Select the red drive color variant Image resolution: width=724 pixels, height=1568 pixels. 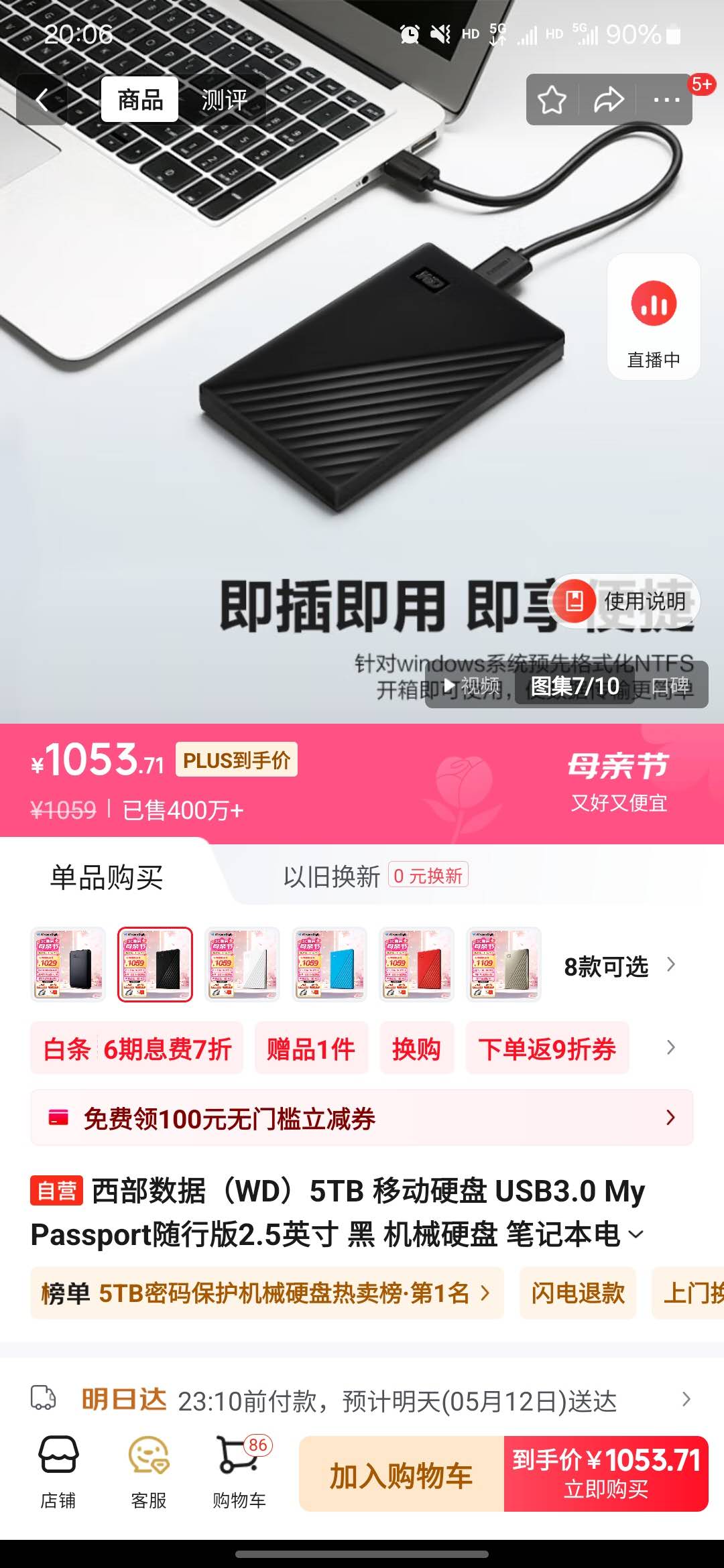[417, 965]
